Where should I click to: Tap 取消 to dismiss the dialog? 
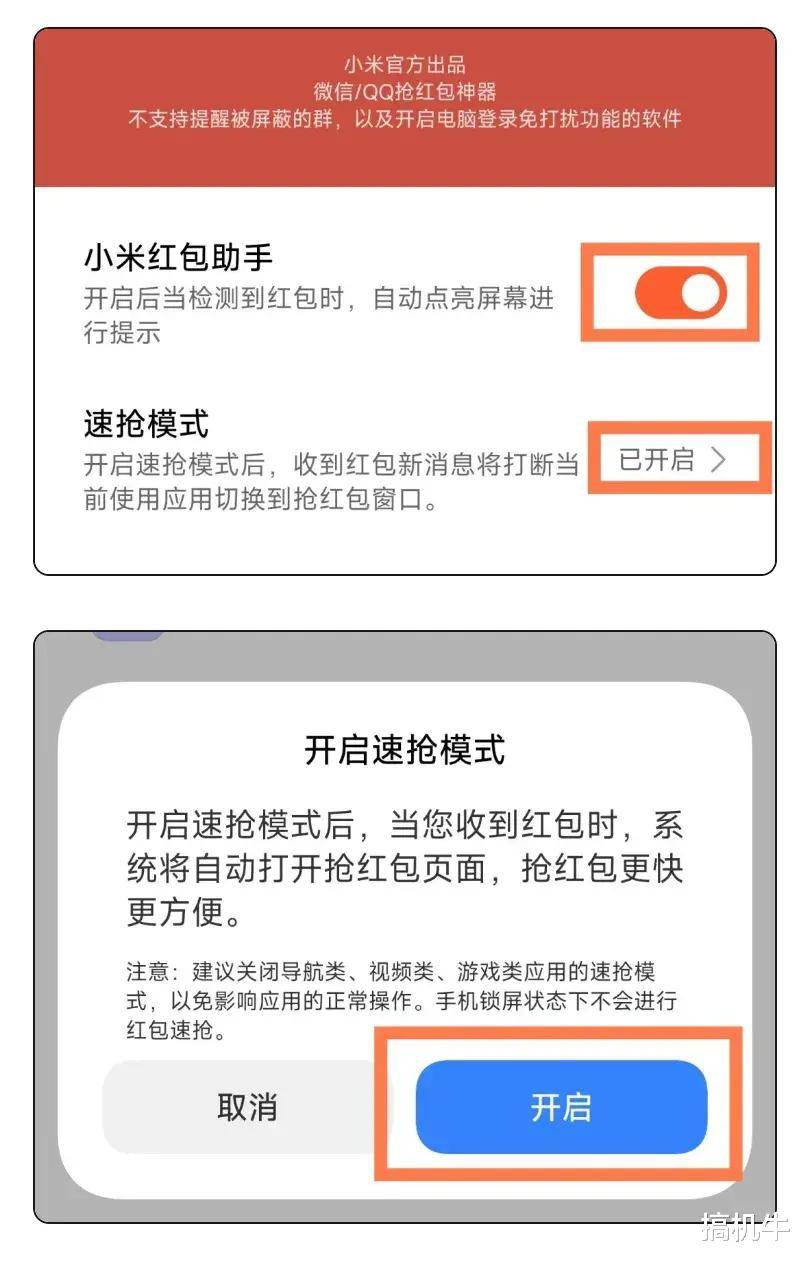tap(246, 1106)
